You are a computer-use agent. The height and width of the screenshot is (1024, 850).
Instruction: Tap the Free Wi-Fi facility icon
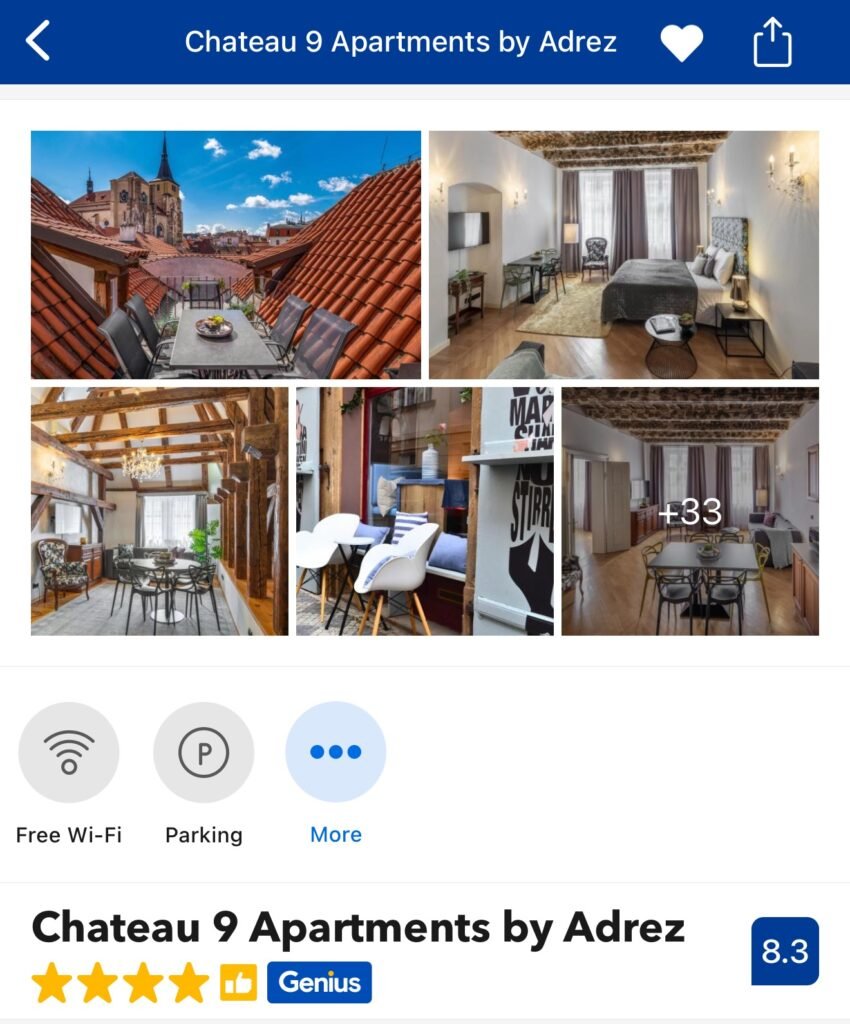(x=69, y=752)
